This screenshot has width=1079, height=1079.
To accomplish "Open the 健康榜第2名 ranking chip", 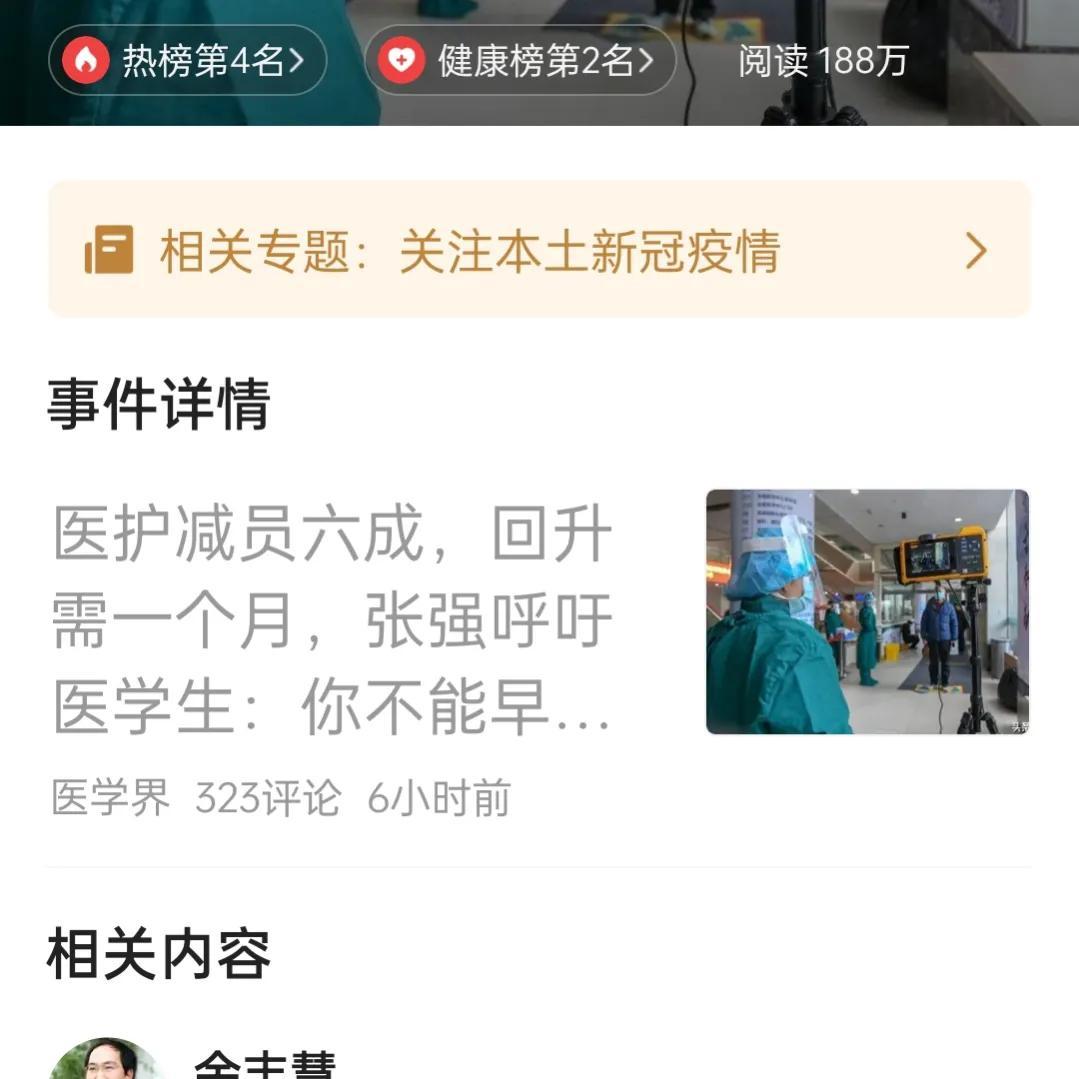I will click(x=520, y=61).
